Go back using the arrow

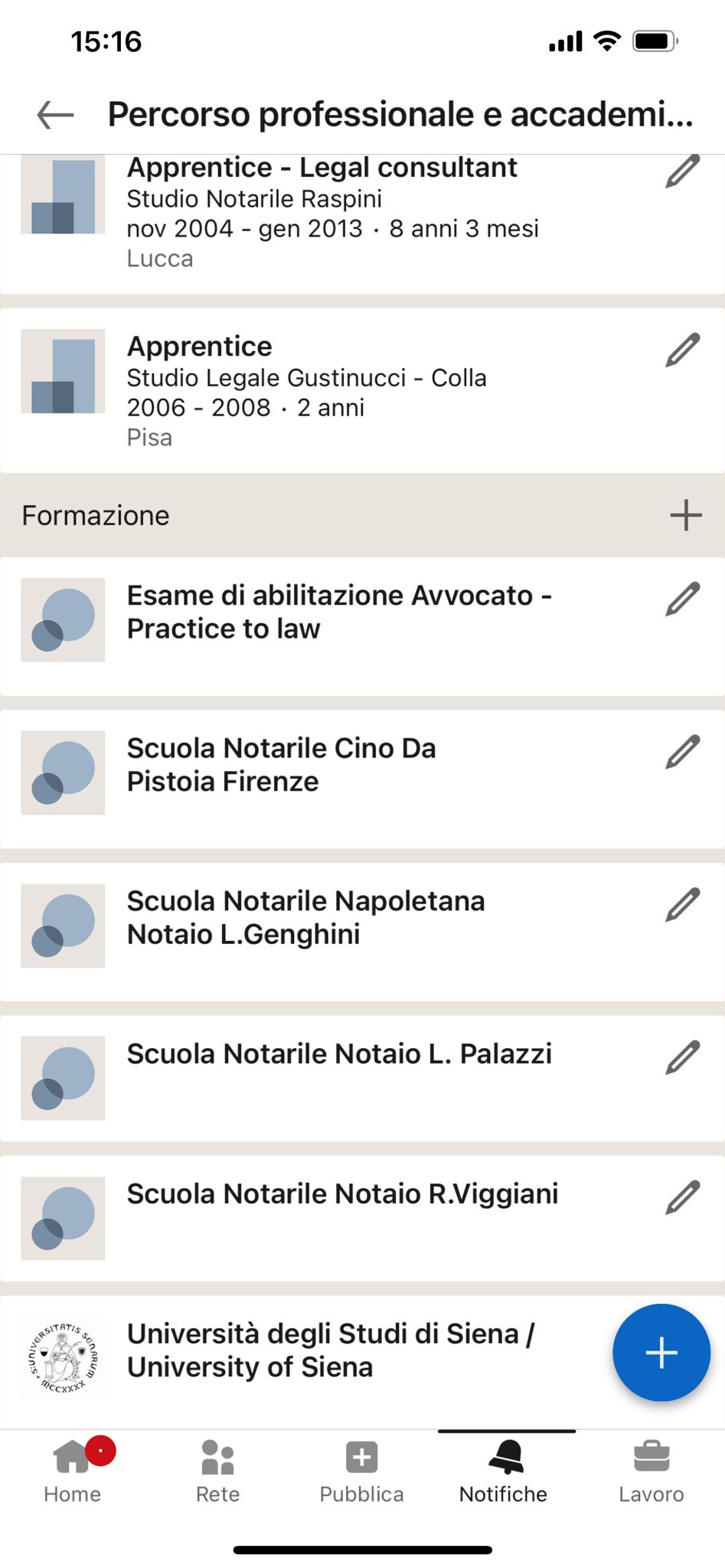(55, 115)
